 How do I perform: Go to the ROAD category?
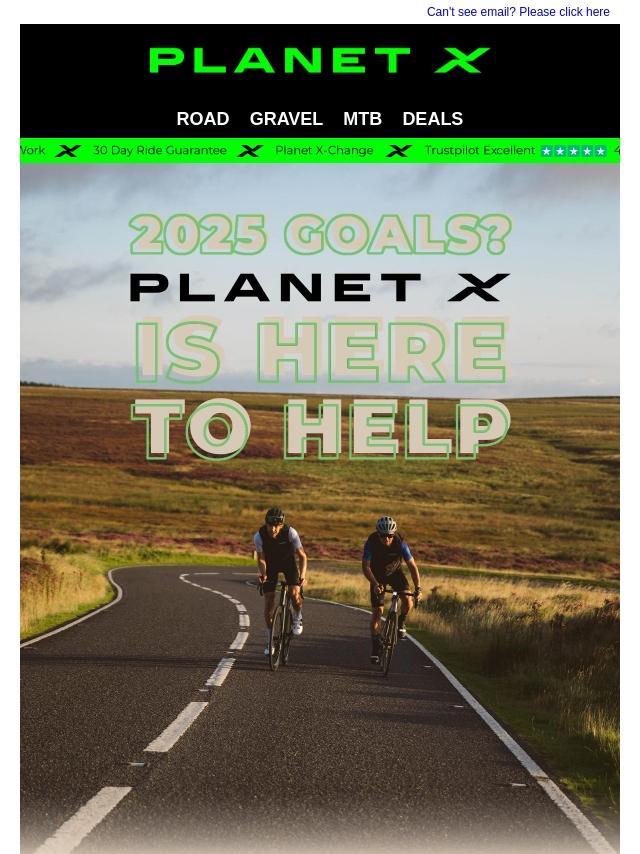[203, 119]
